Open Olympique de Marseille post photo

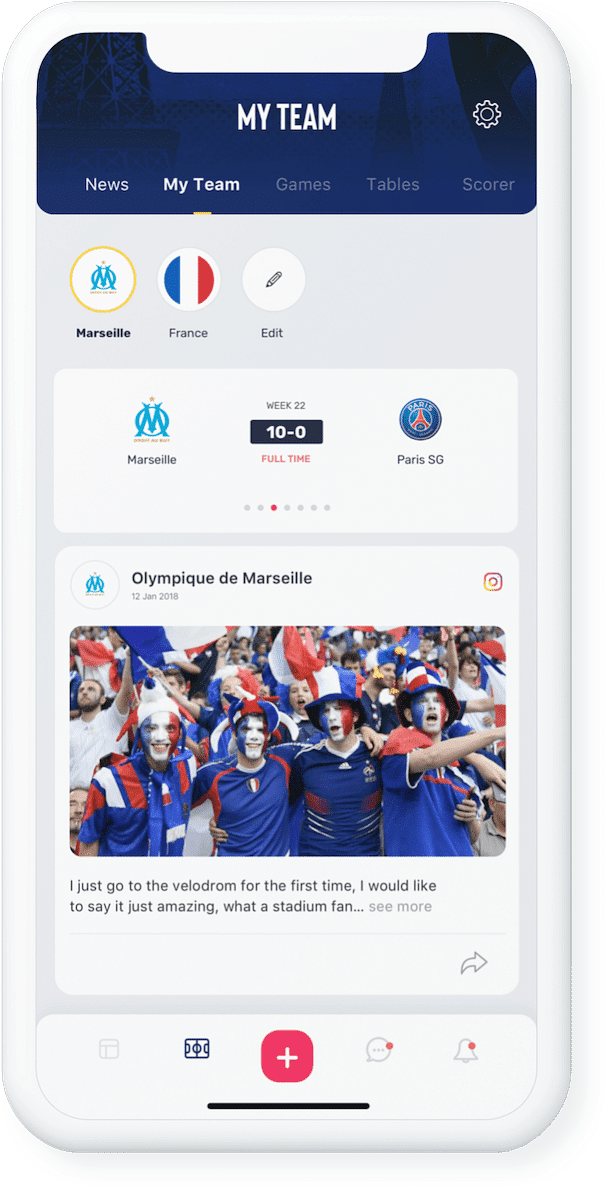pyautogui.click(x=287, y=741)
